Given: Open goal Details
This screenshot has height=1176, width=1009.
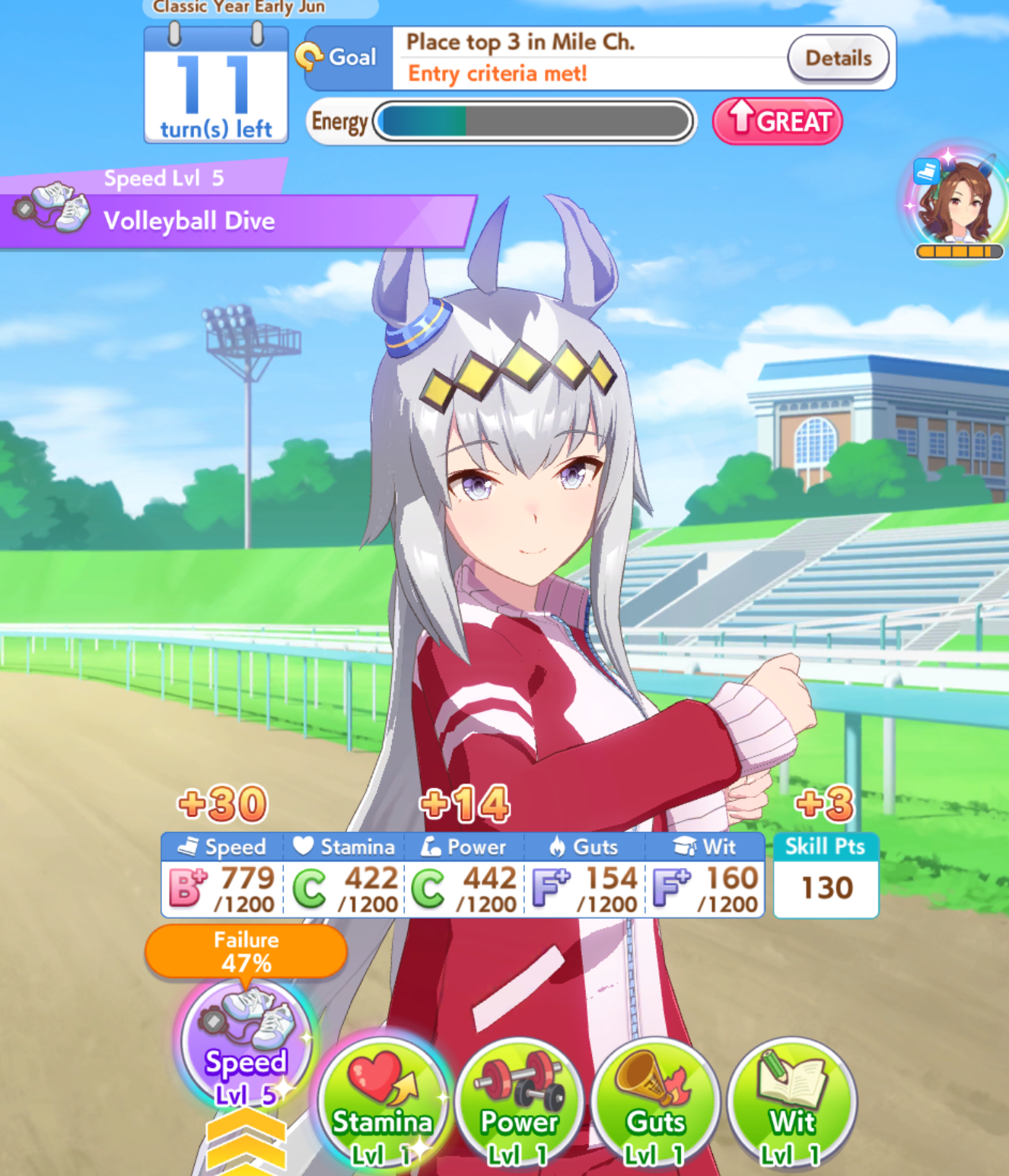Looking at the screenshot, I should [838, 58].
